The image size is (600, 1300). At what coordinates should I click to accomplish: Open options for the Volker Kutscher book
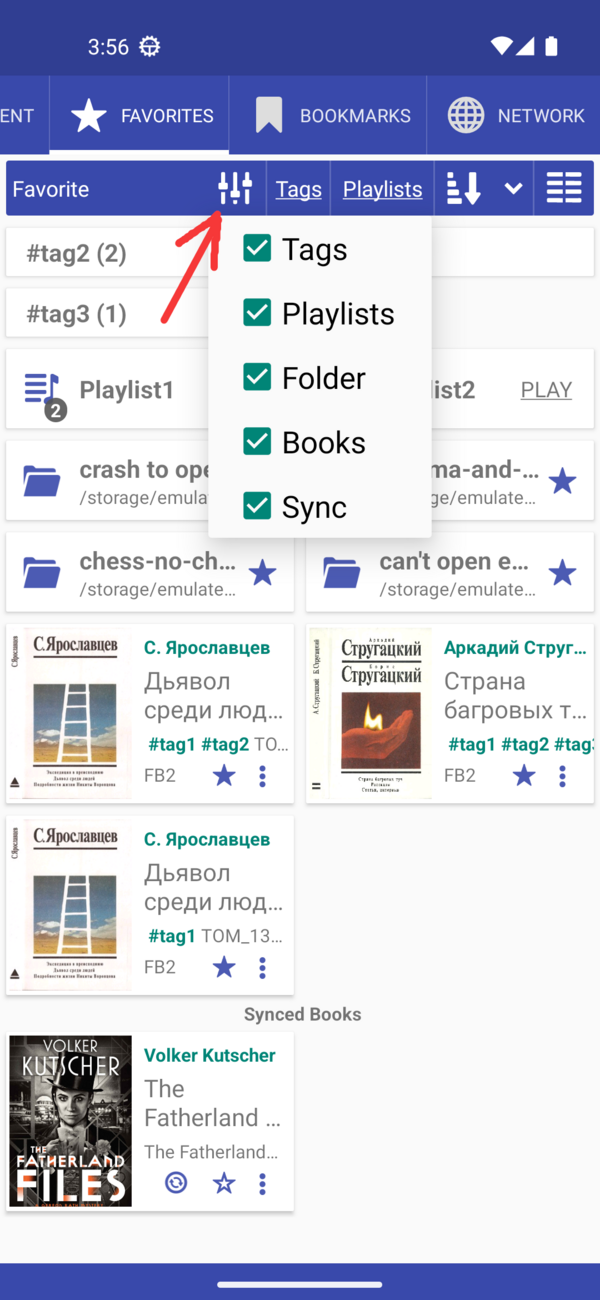pos(262,1184)
